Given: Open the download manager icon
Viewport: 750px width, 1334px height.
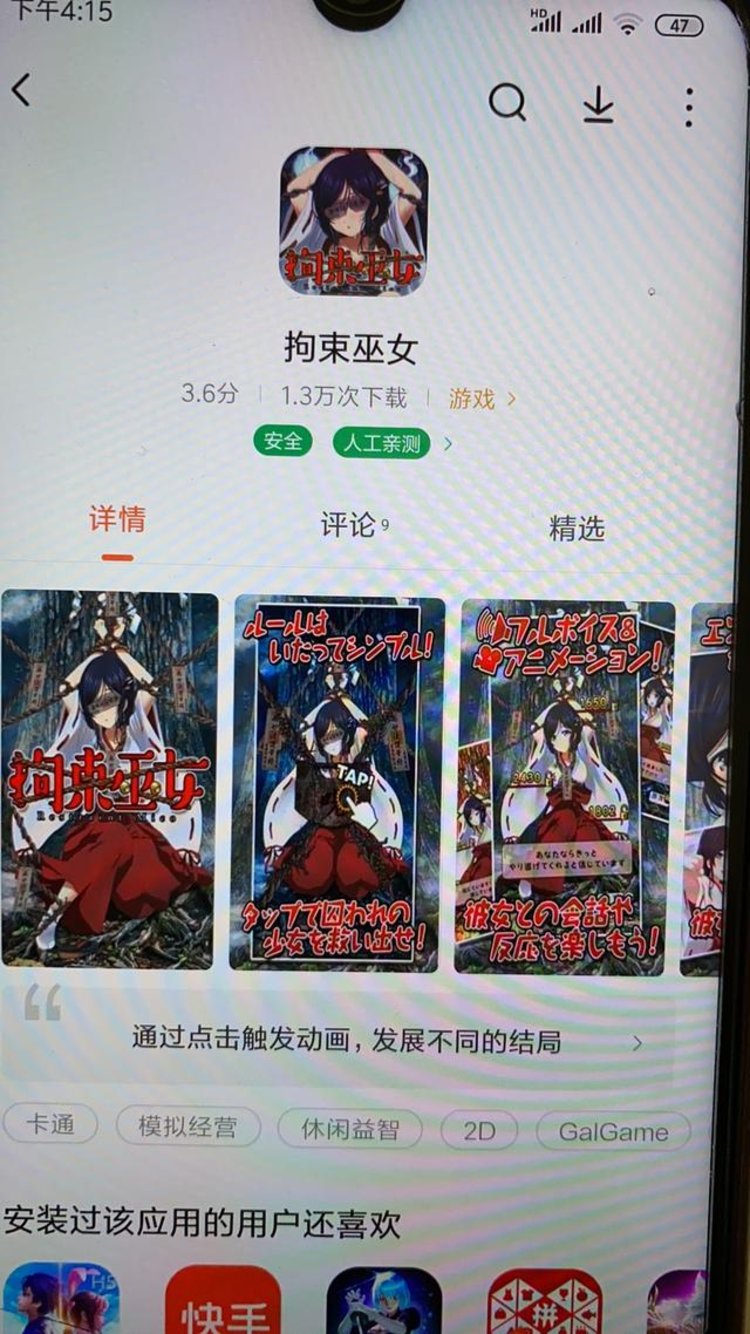Looking at the screenshot, I should pyautogui.click(x=601, y=103).
